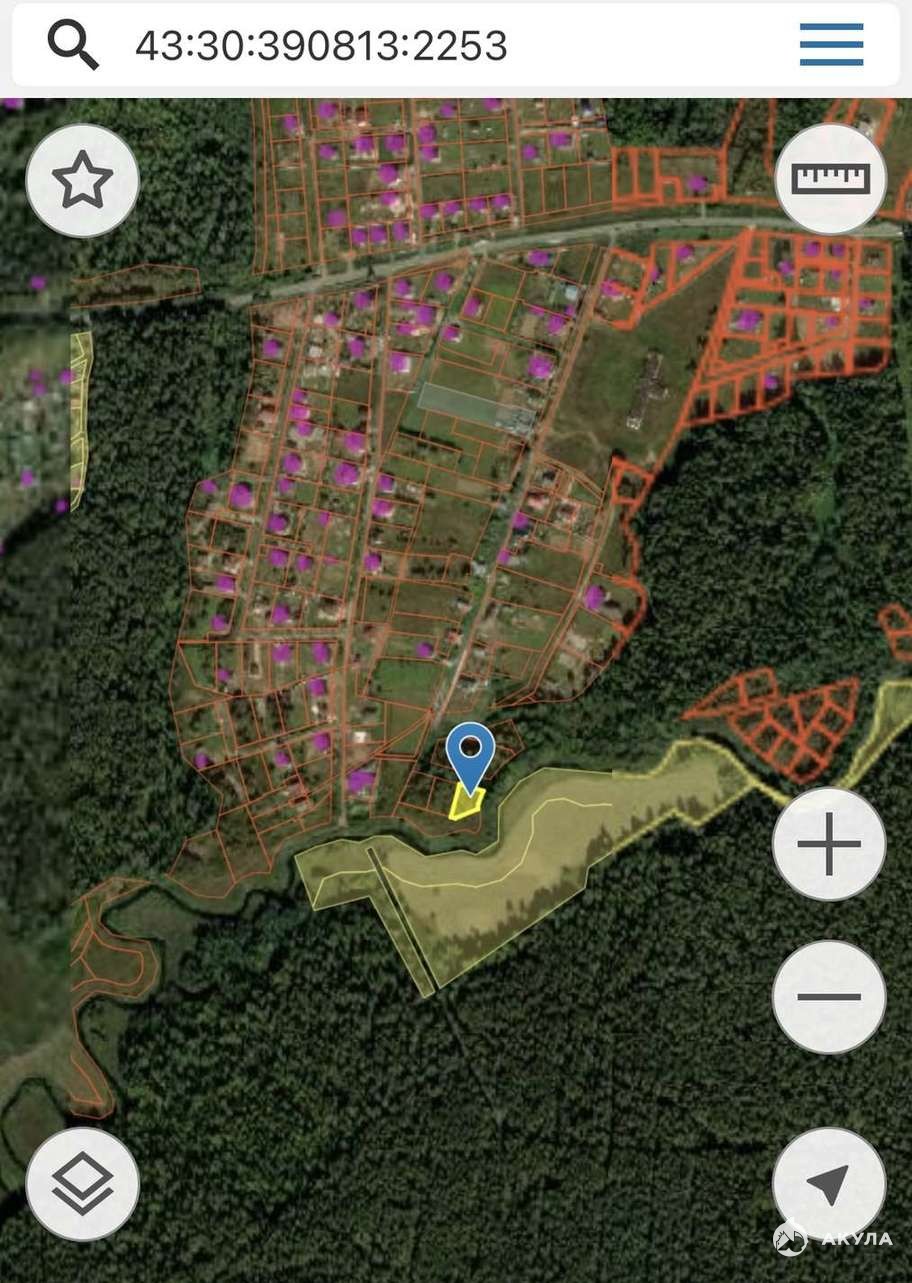912x1283 pixels.
Task: Open the ruler measurement tool
Action: 830,179
